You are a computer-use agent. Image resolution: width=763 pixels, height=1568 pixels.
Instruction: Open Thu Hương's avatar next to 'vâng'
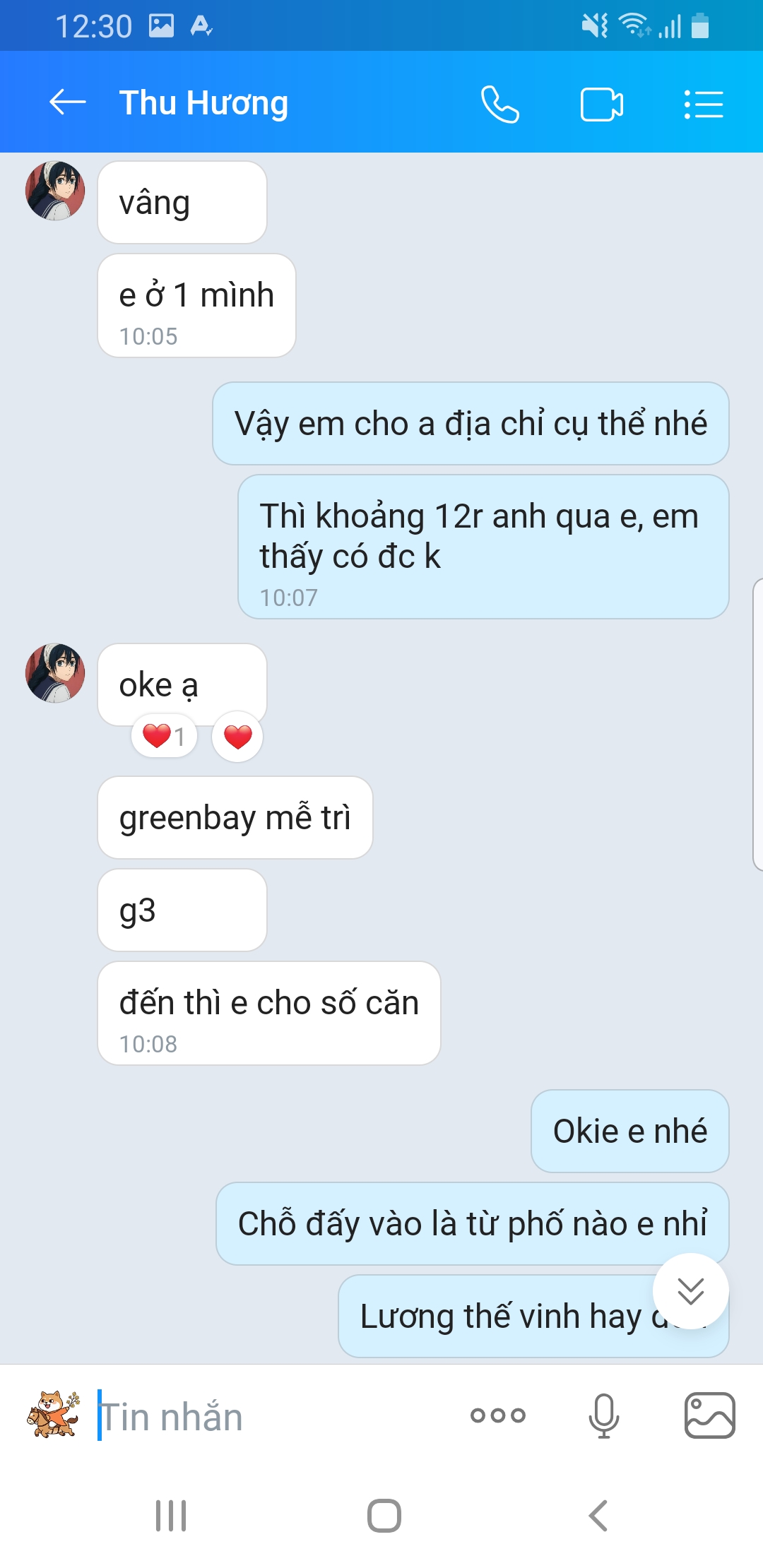click(55, 191)
